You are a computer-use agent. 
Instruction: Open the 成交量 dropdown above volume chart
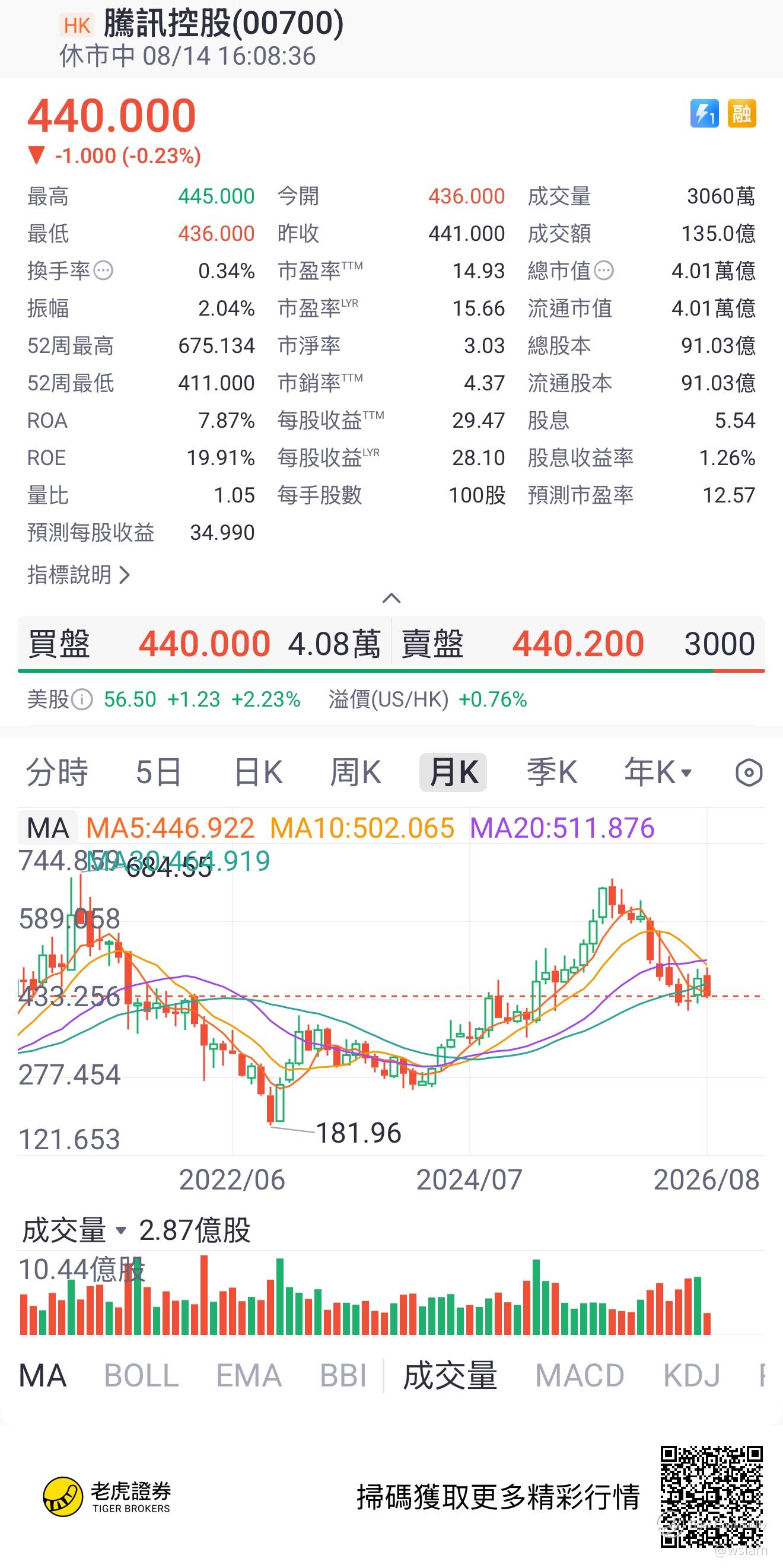tap(74, 1230)
